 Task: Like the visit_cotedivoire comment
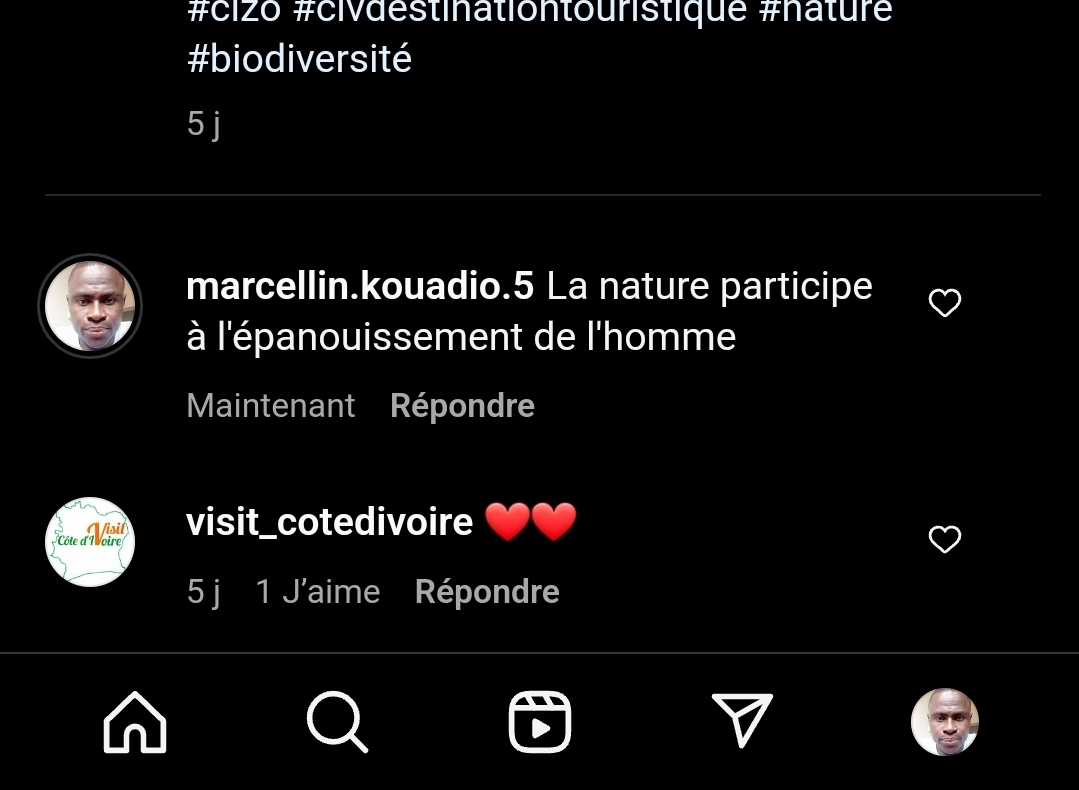tap(944, 540)
